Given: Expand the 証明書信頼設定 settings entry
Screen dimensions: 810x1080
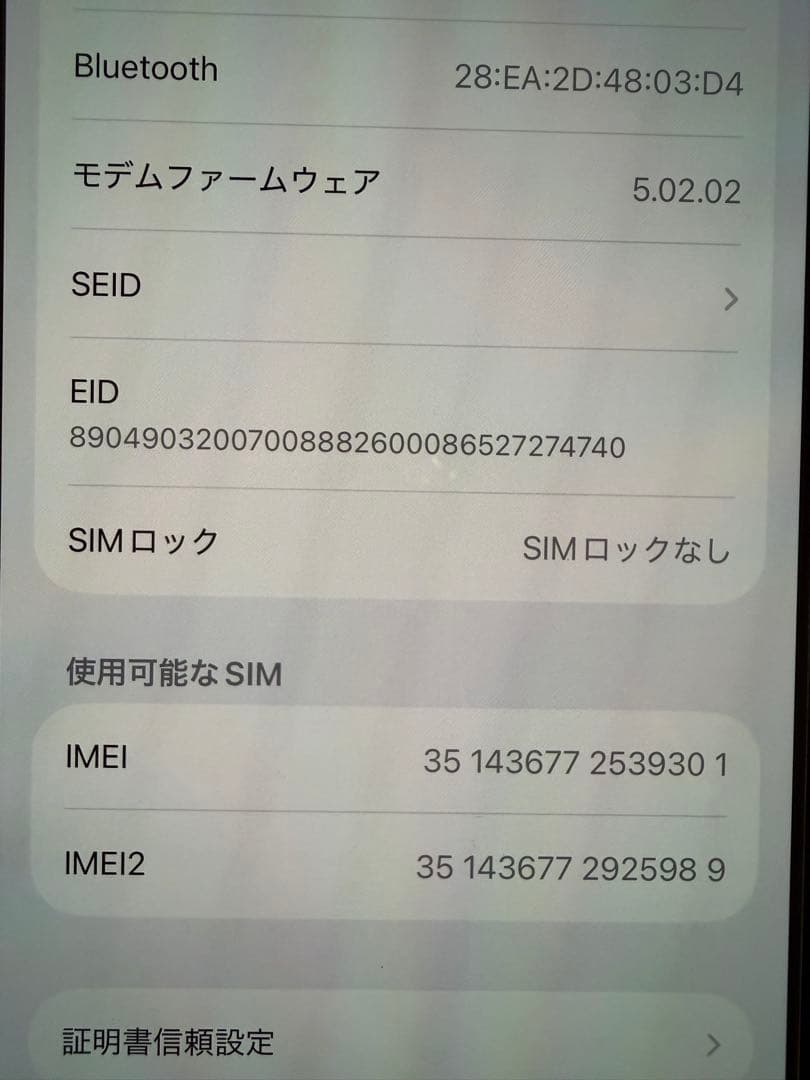Looking at the screenshot, I should tap(400, 1043).
